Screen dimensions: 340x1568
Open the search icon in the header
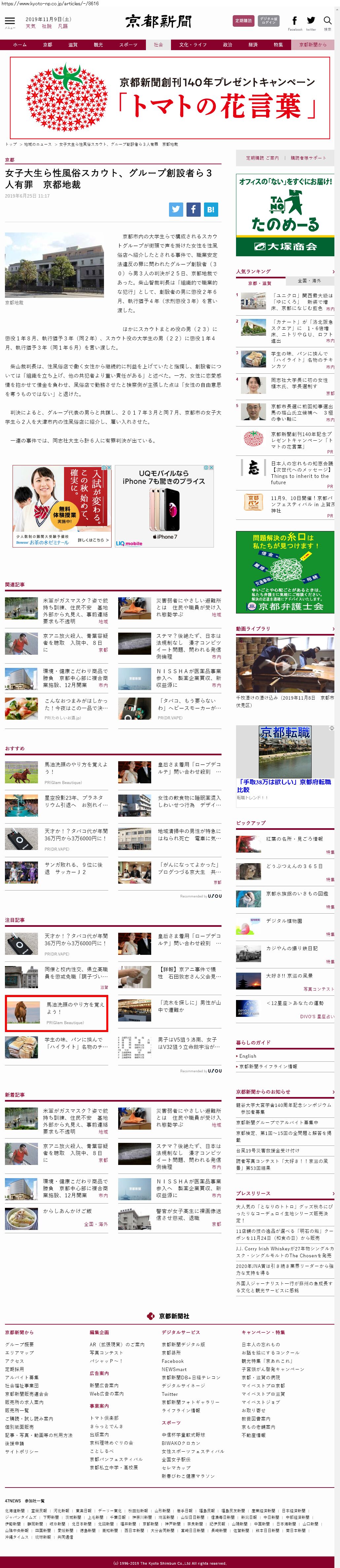tap(327, 21)
